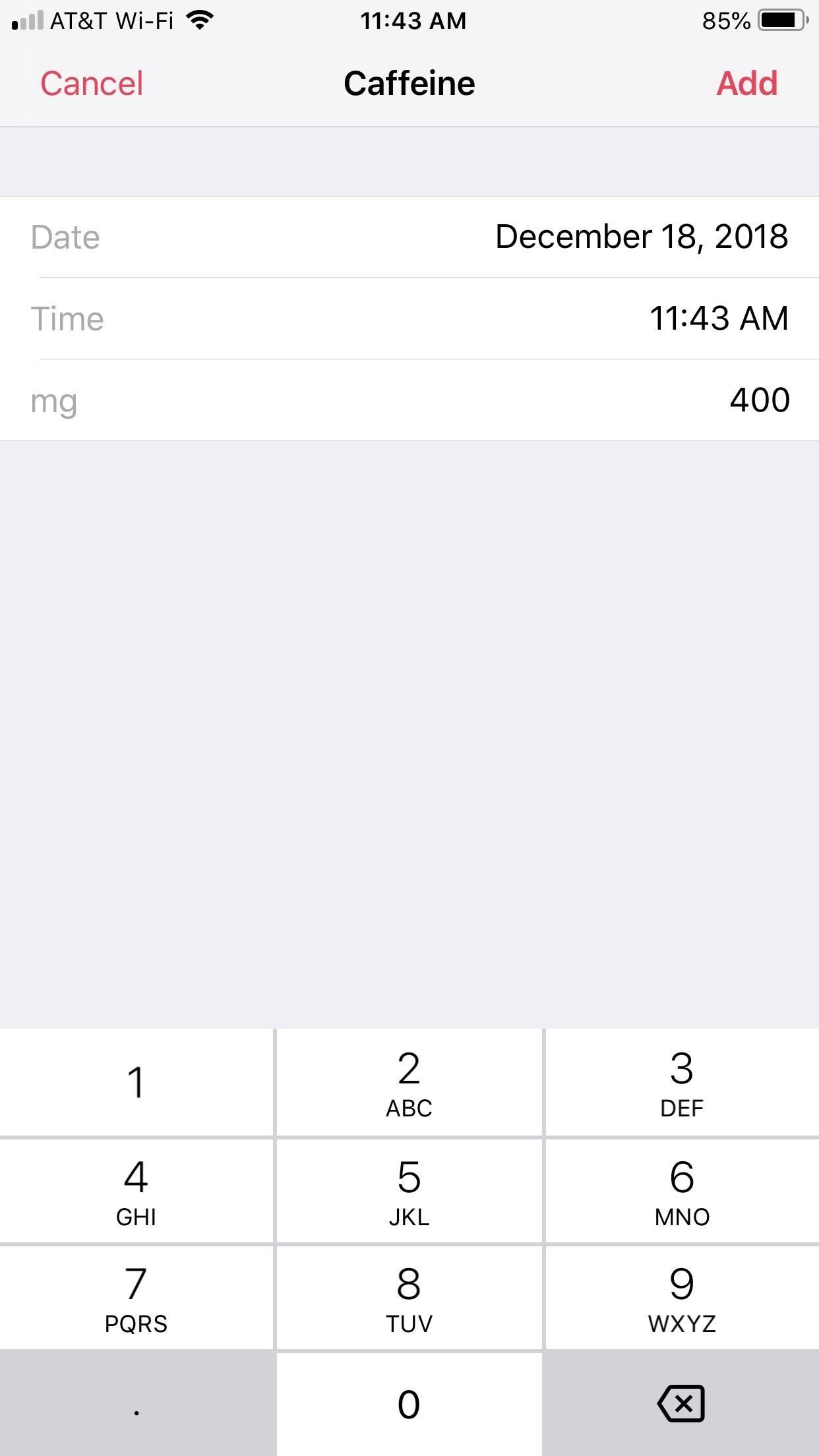Insert a decimal point

pos(136,1403)
